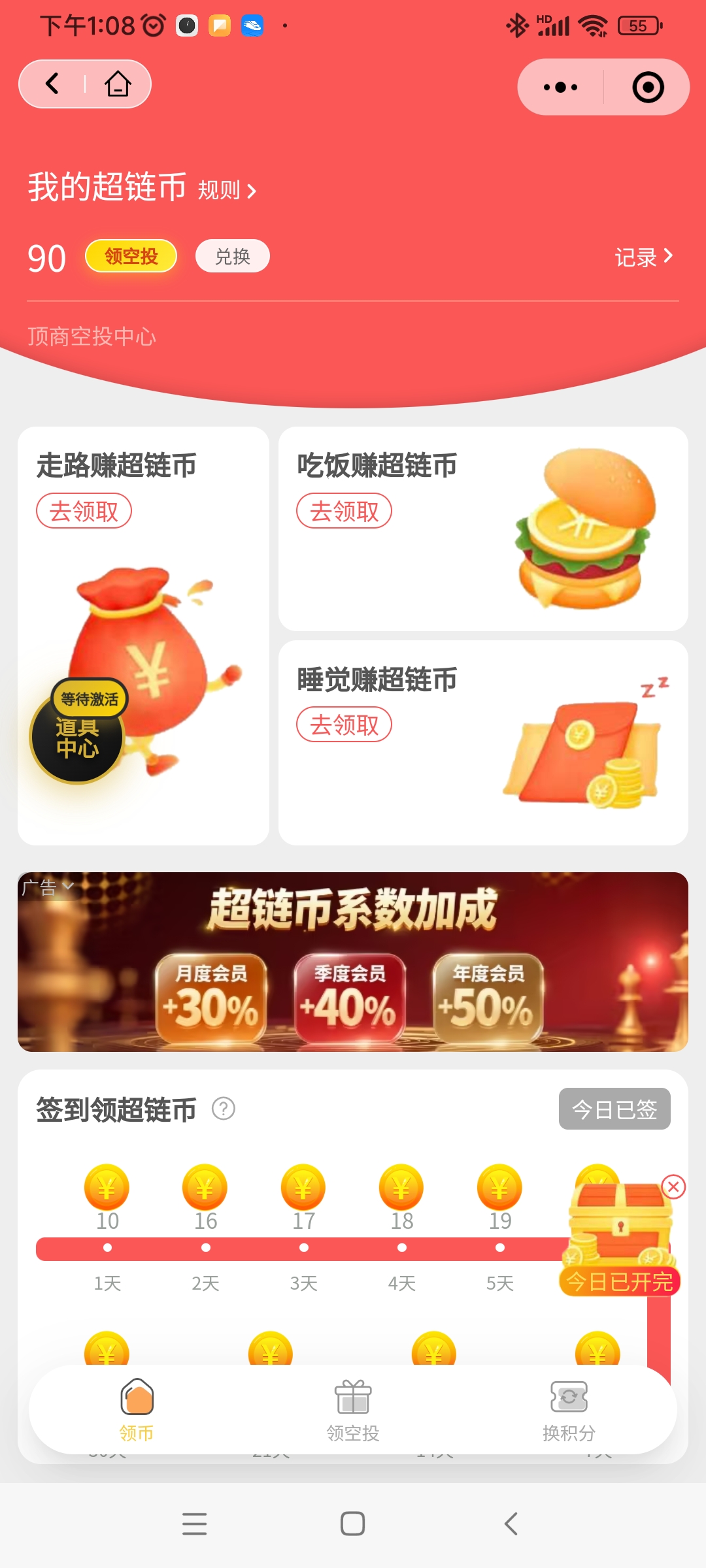
Task: Select the 今日已签 check-in status
Action: [x=614, y=1109]
